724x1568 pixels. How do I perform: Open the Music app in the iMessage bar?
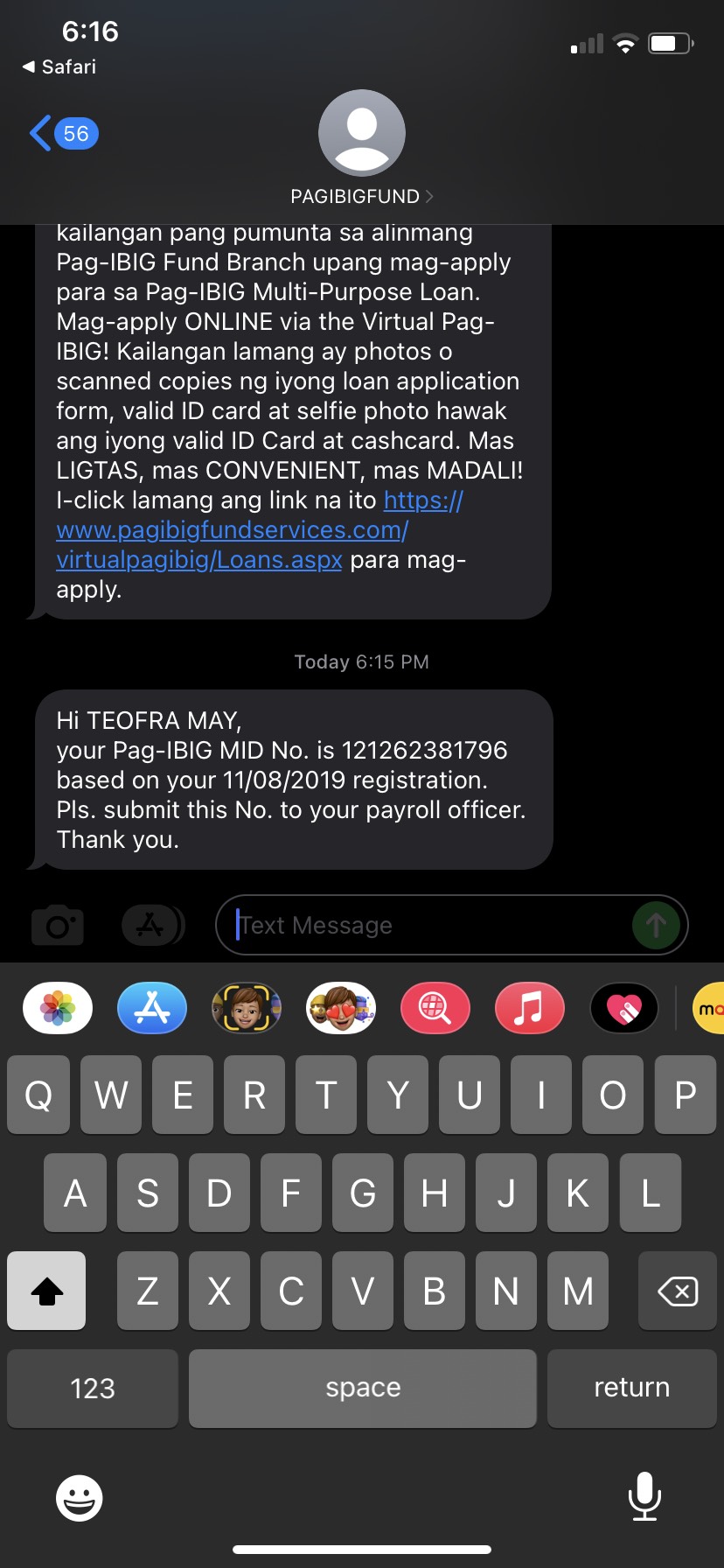coord(530,1008)
